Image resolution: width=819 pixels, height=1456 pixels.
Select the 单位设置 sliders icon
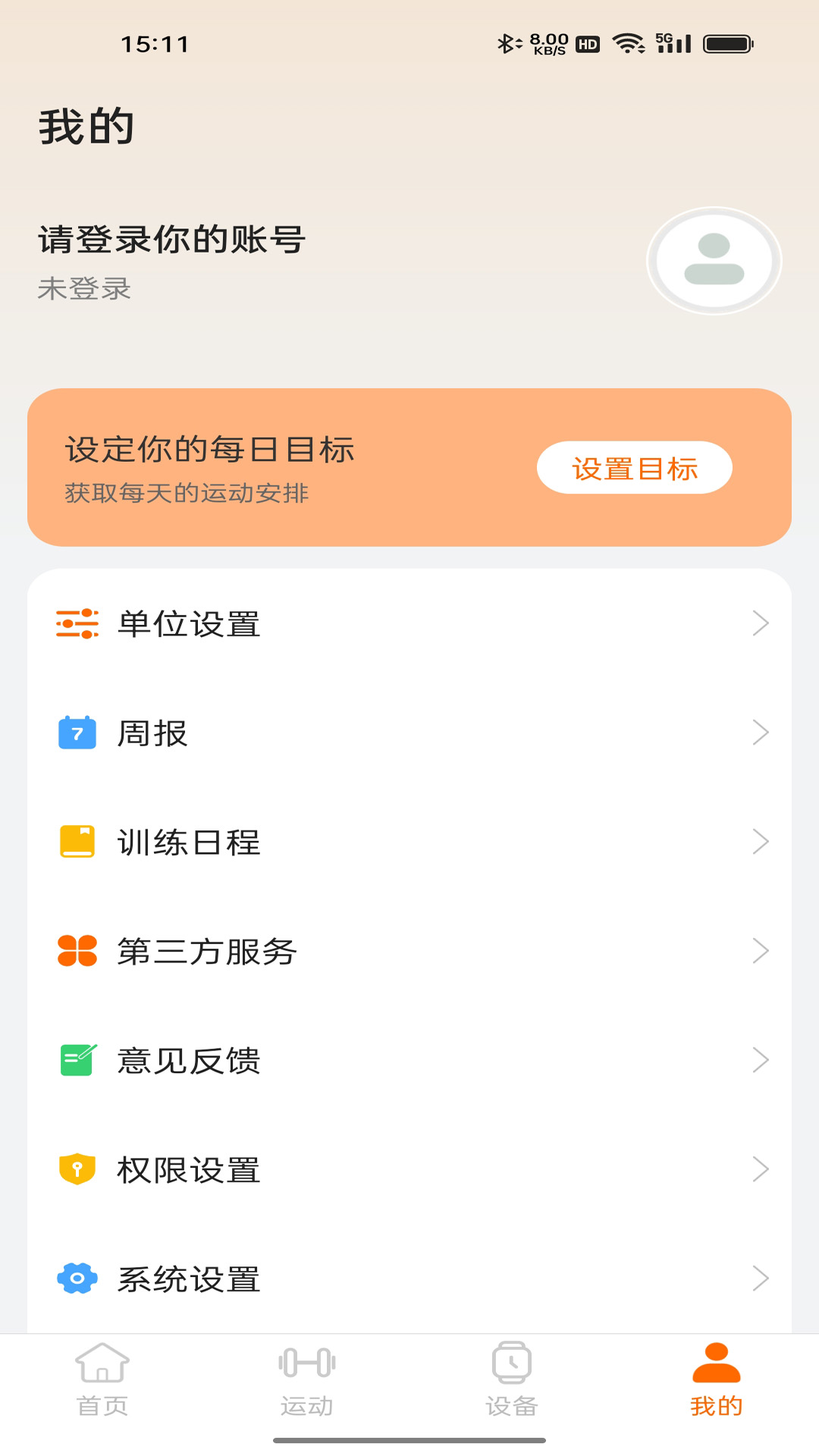[77, 623]
